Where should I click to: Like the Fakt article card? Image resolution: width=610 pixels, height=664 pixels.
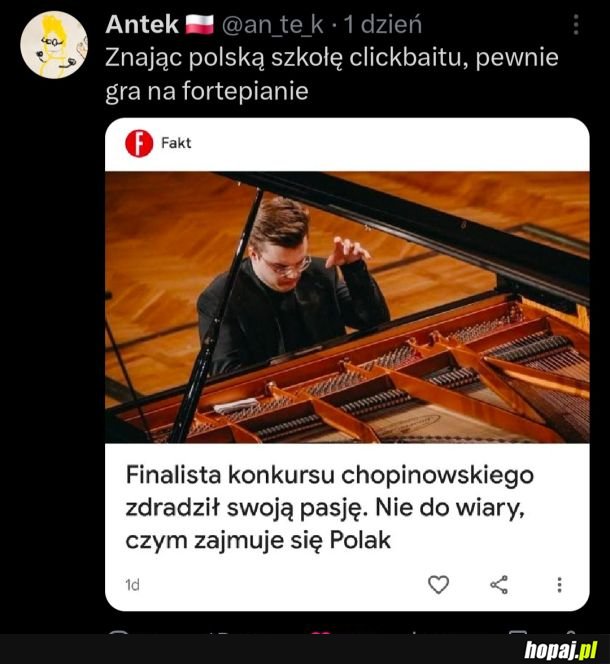[438, 585]
